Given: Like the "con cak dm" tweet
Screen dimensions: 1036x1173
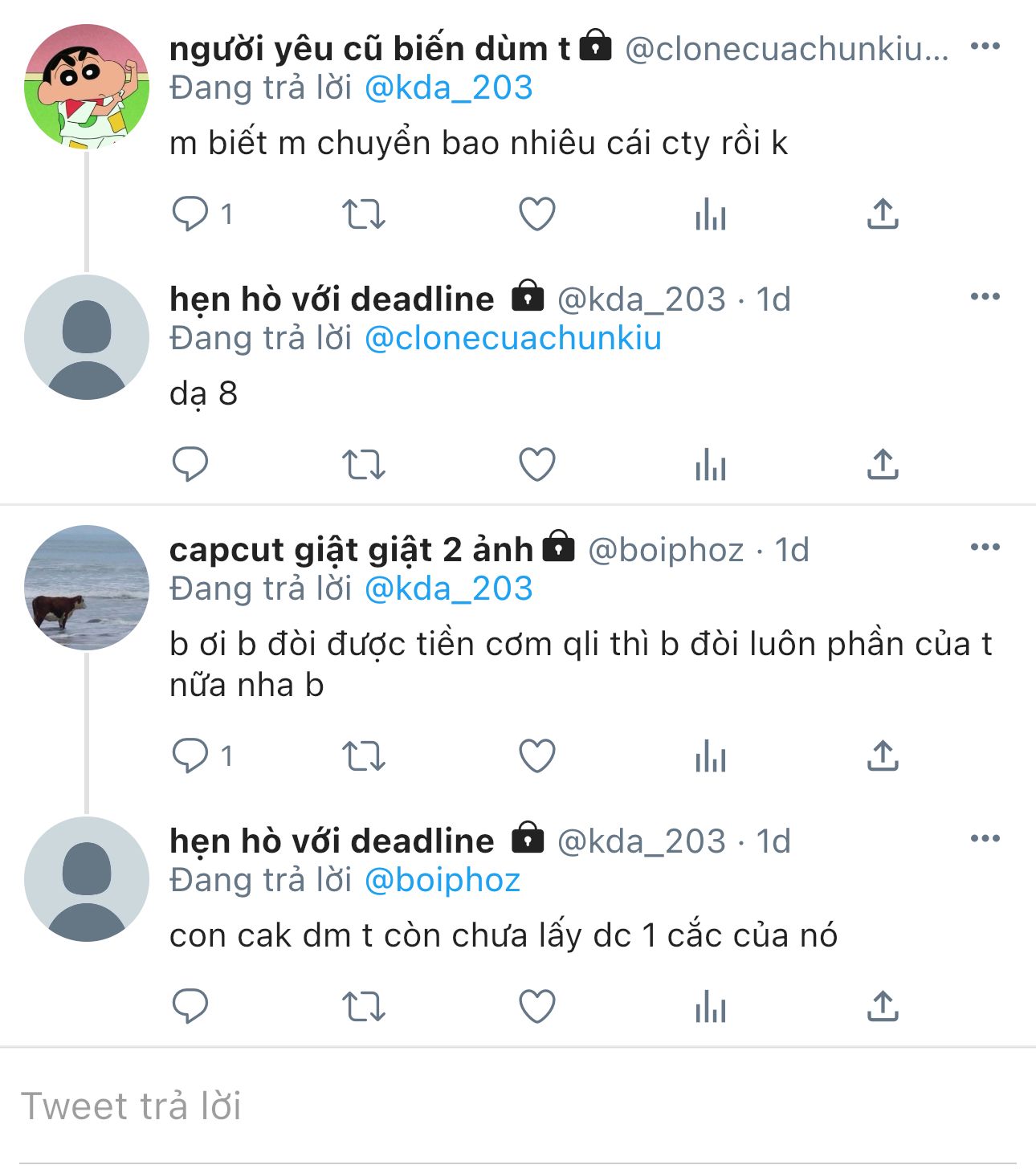Looking at the screenshot, I should pyautogui.click(x=537, y=1007).
